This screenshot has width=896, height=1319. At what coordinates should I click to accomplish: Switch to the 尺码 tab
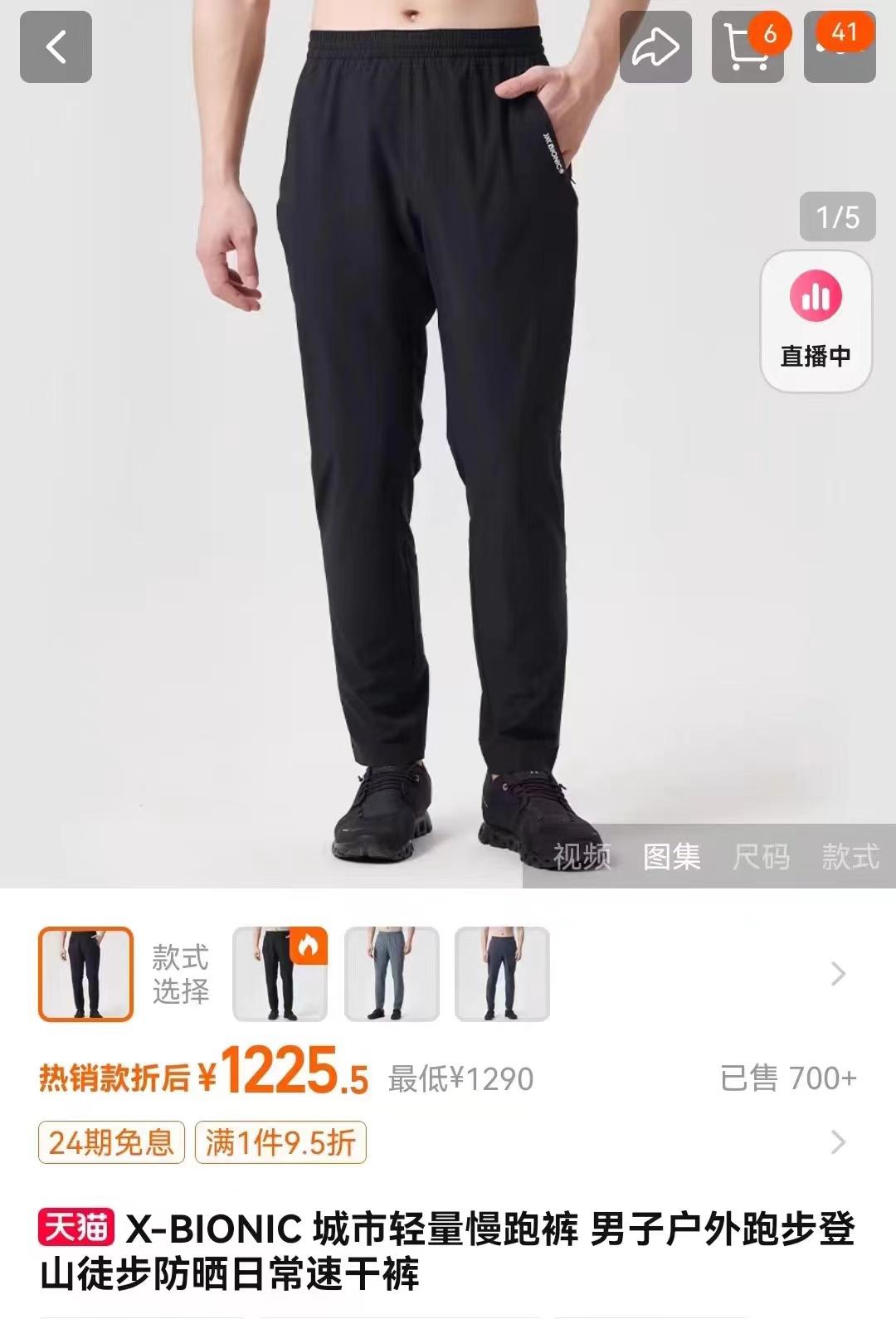click(x=761, y=856)
